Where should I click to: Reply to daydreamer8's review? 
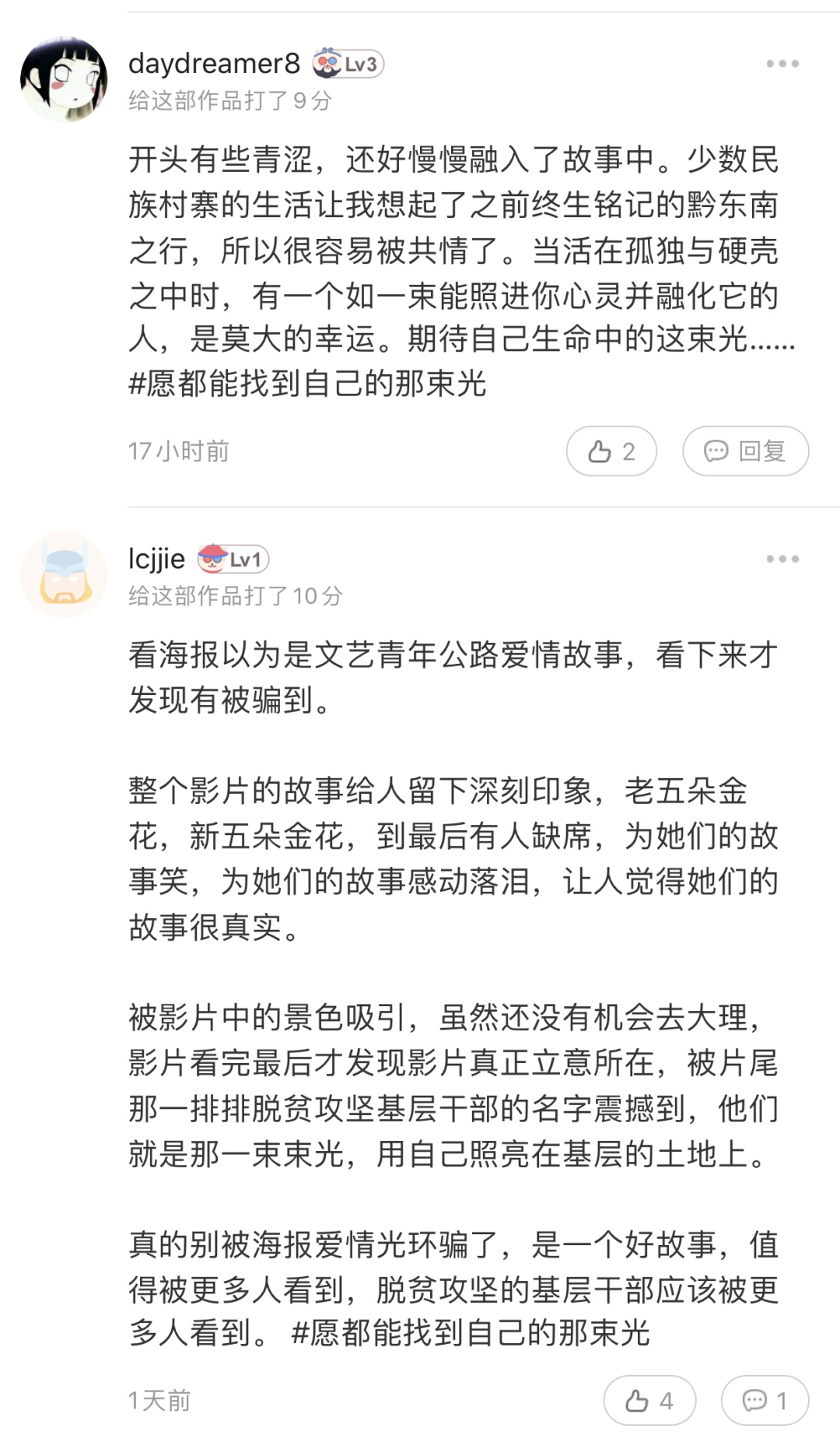coord(745,451)
